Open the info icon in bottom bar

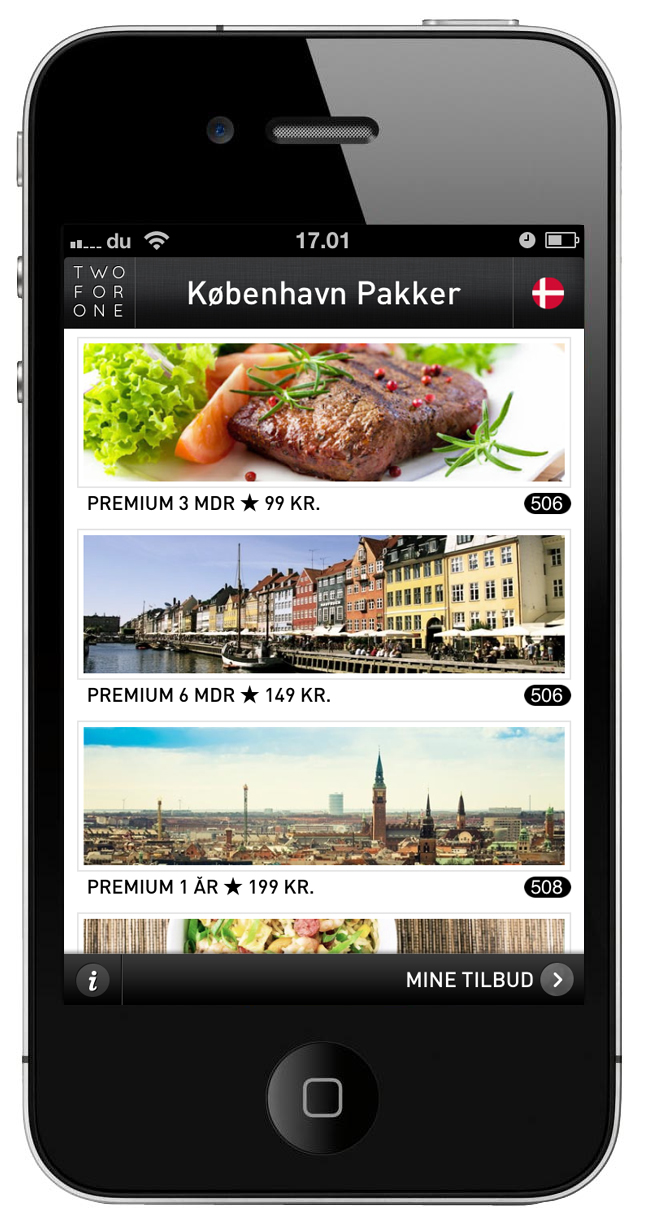coord(93,980)
